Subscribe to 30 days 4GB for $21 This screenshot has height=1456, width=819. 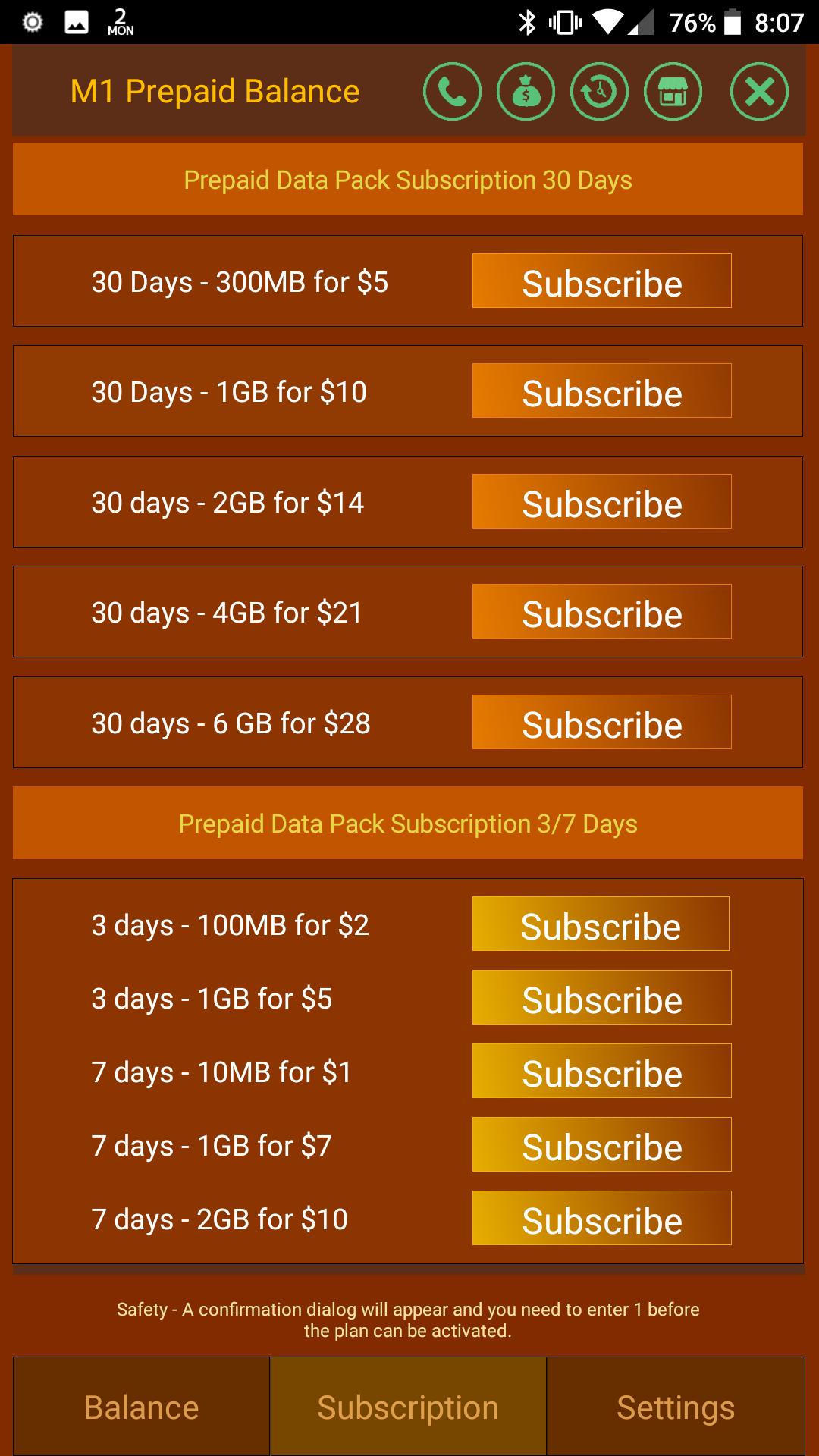coord(601,612)
